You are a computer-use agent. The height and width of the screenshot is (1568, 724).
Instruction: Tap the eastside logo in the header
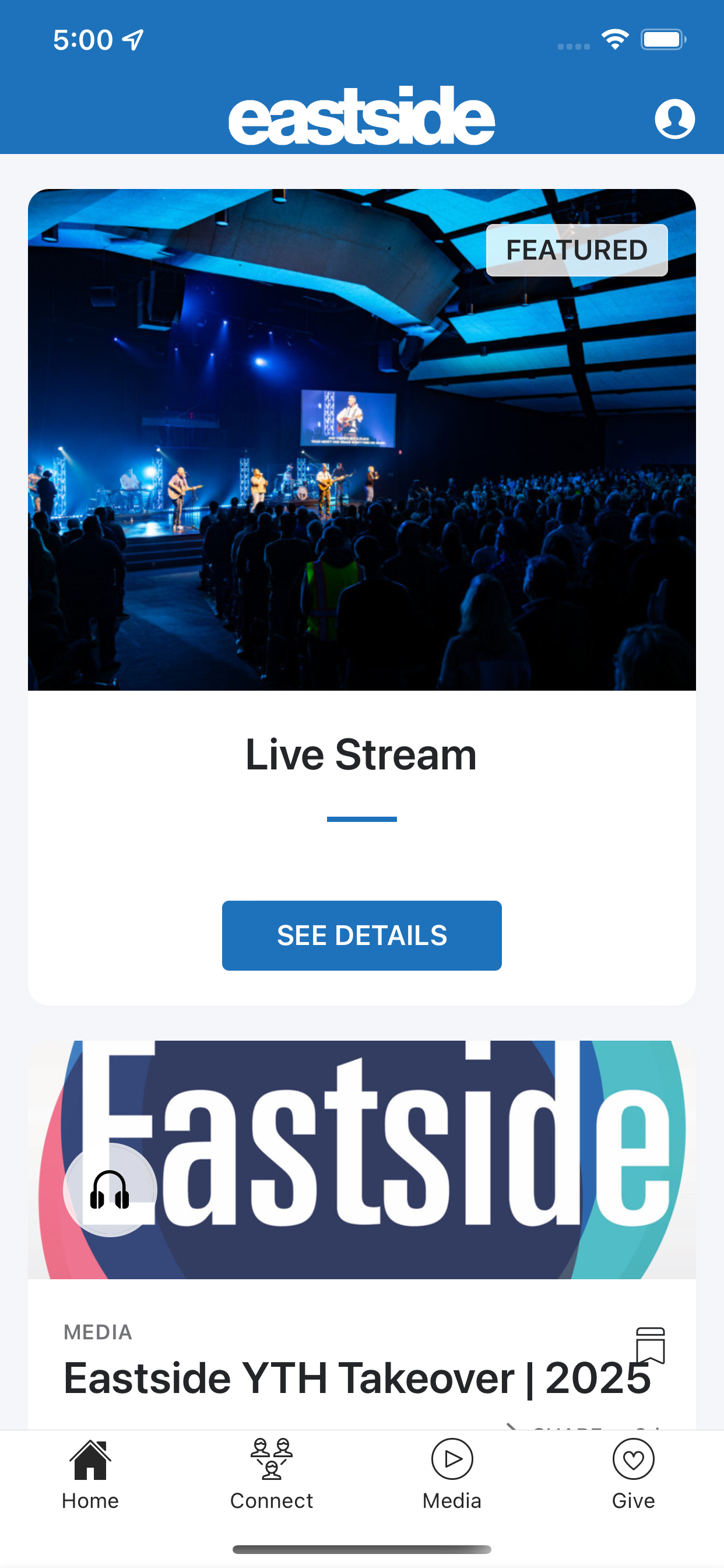[x=362, y=116]
